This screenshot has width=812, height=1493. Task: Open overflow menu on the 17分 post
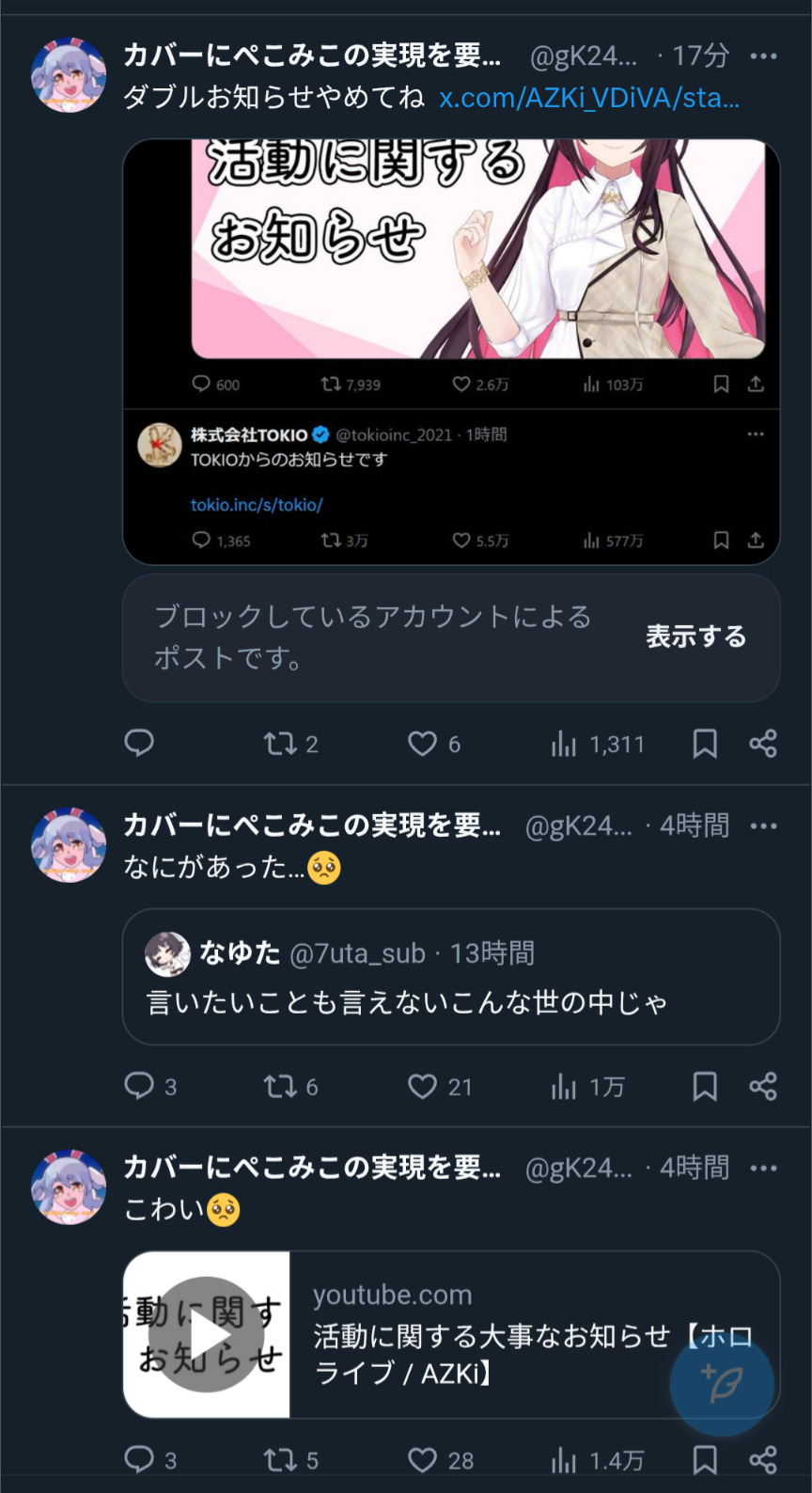(763, 56)
